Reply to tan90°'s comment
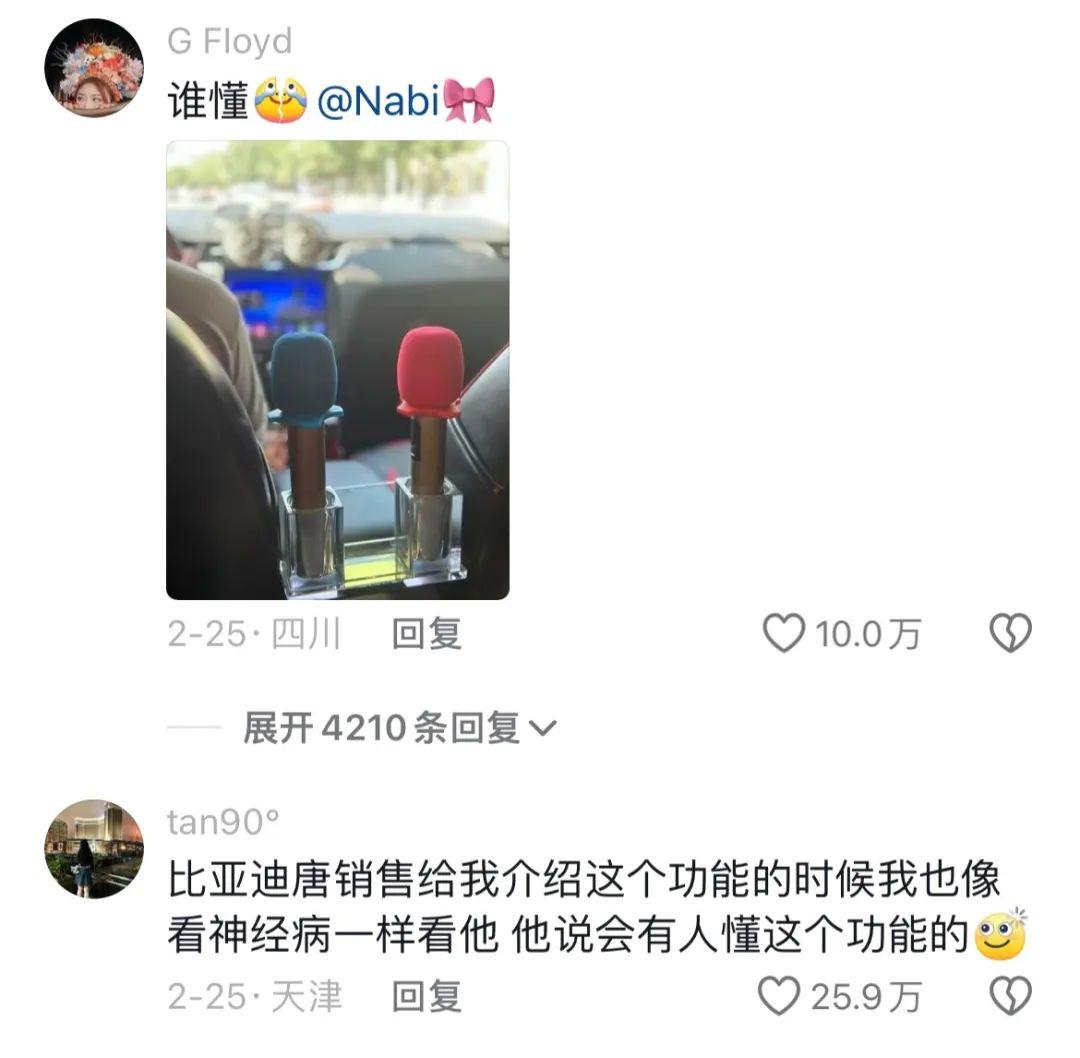 pyautogui.click(x=426, y=996)
